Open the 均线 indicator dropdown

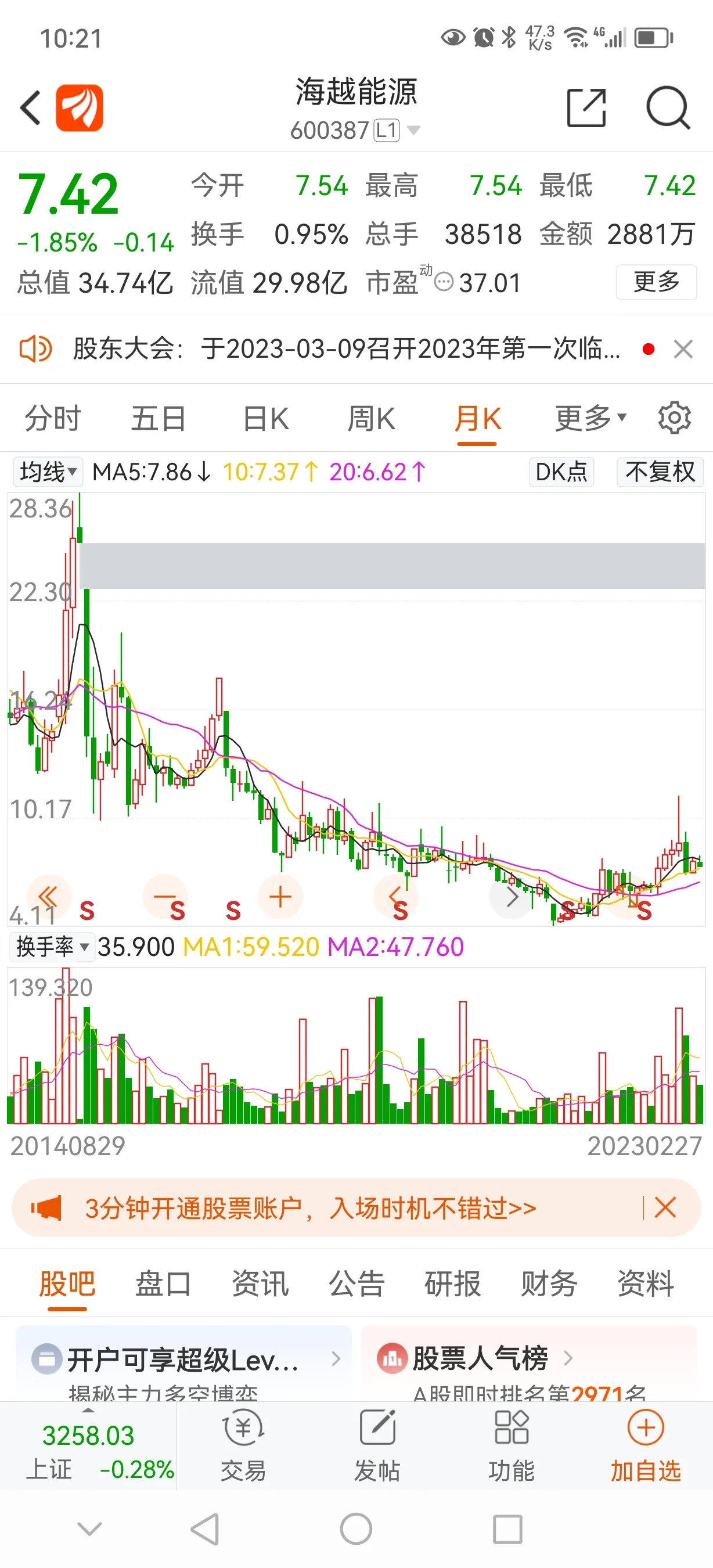[48, 472]
